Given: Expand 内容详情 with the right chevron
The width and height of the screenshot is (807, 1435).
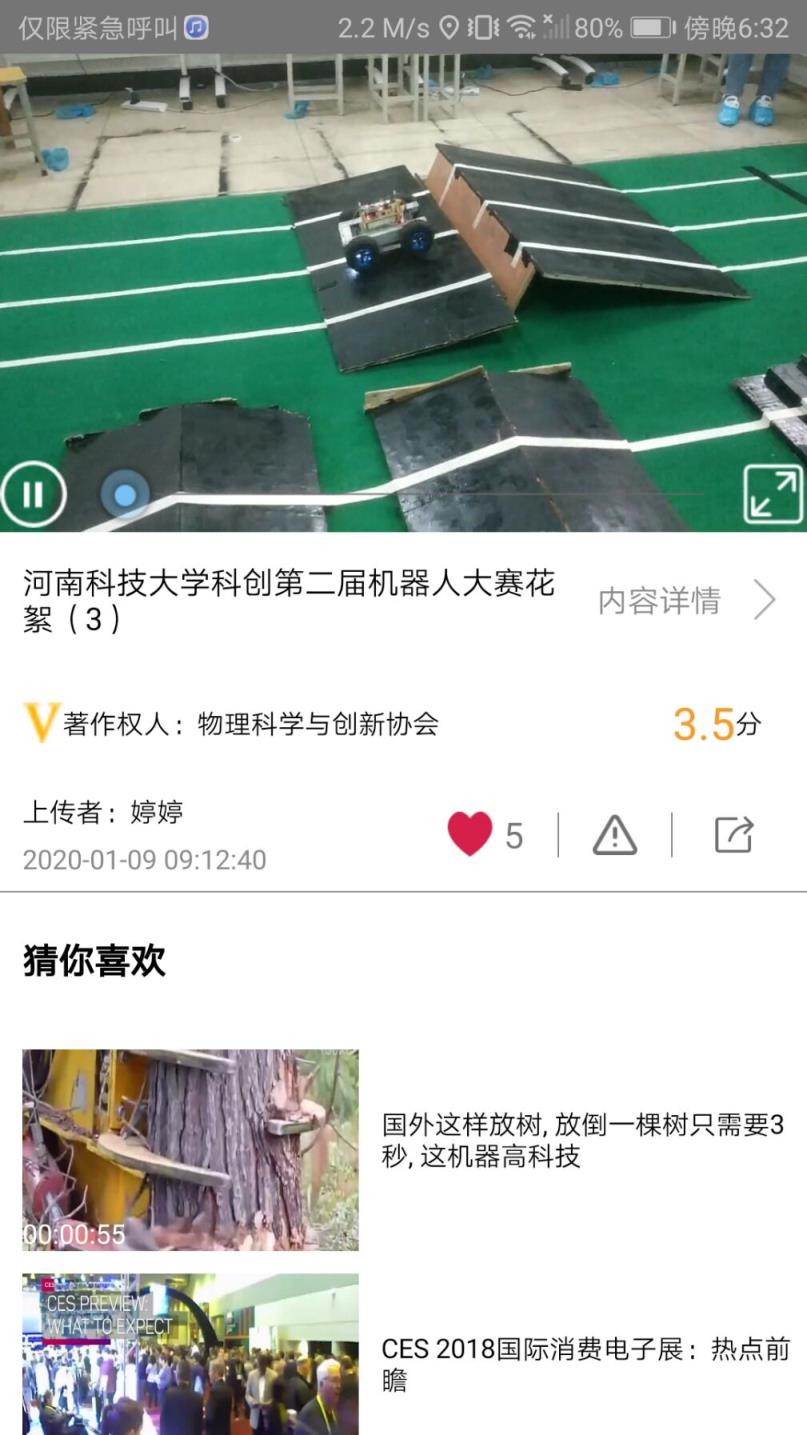Looking at the screenshot, I should (764, 599).
